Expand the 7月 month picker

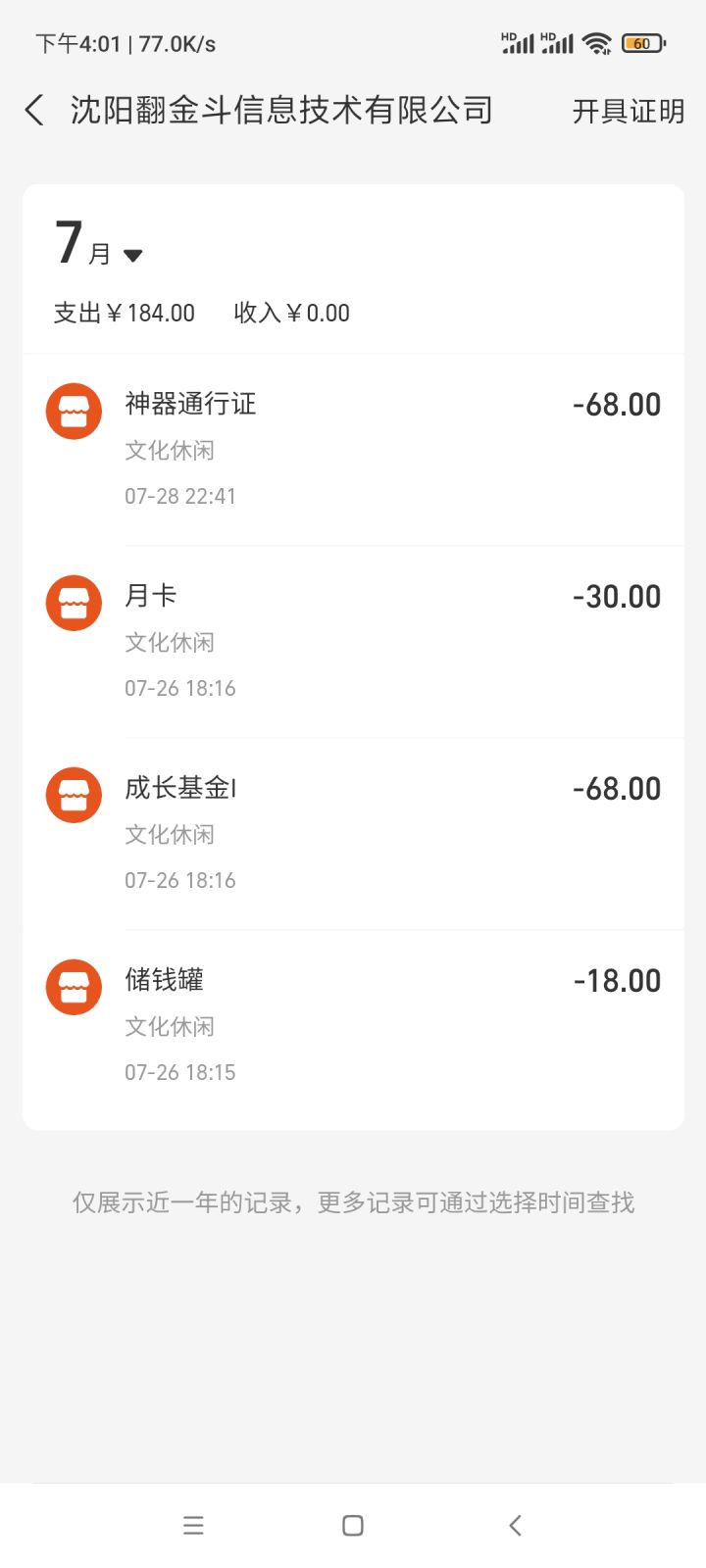click(x=100, y=247)
